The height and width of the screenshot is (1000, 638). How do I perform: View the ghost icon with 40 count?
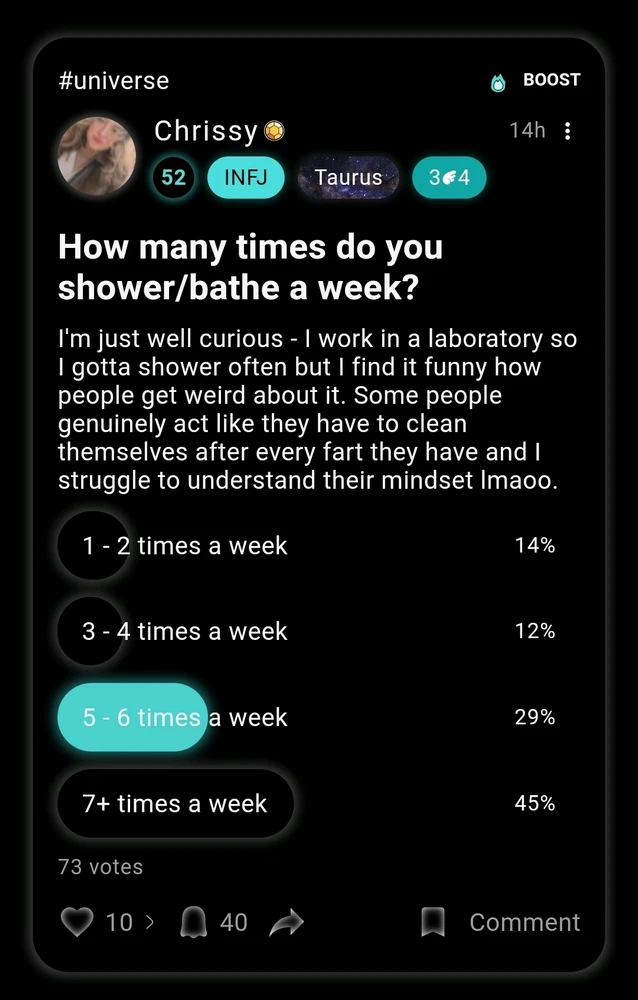pos(192,922)
